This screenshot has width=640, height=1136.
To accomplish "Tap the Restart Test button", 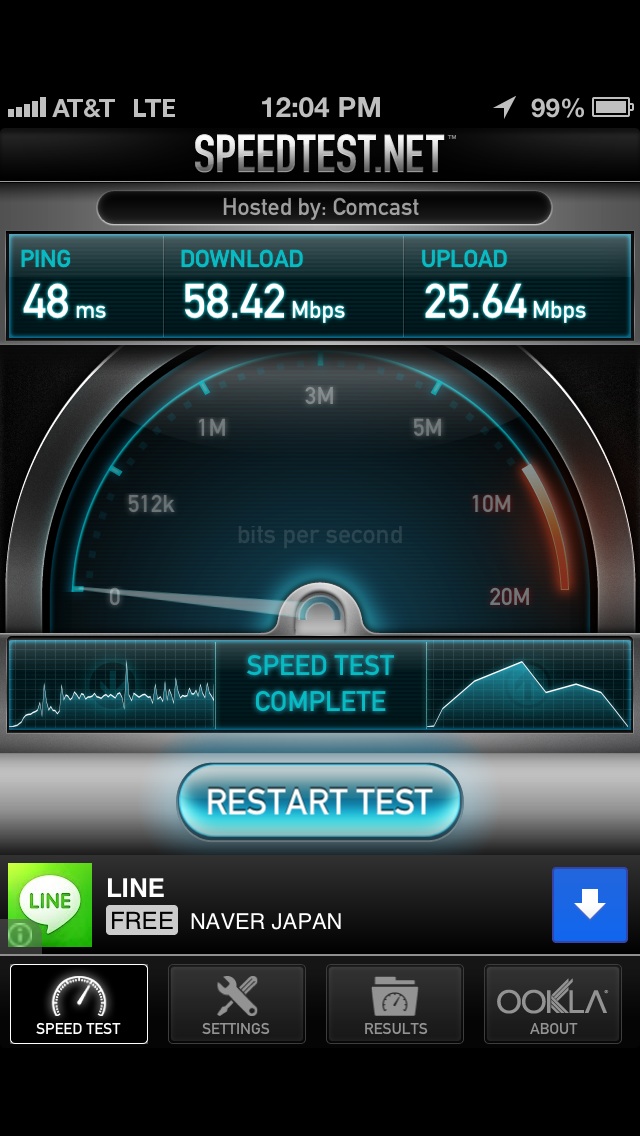I will coord(319,802).
